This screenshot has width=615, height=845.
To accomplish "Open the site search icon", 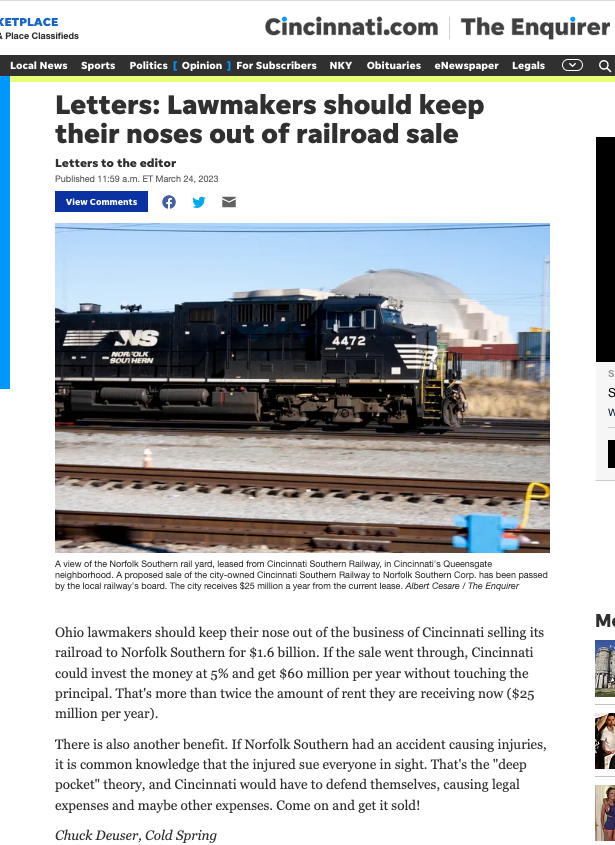I will click(604, 66).
